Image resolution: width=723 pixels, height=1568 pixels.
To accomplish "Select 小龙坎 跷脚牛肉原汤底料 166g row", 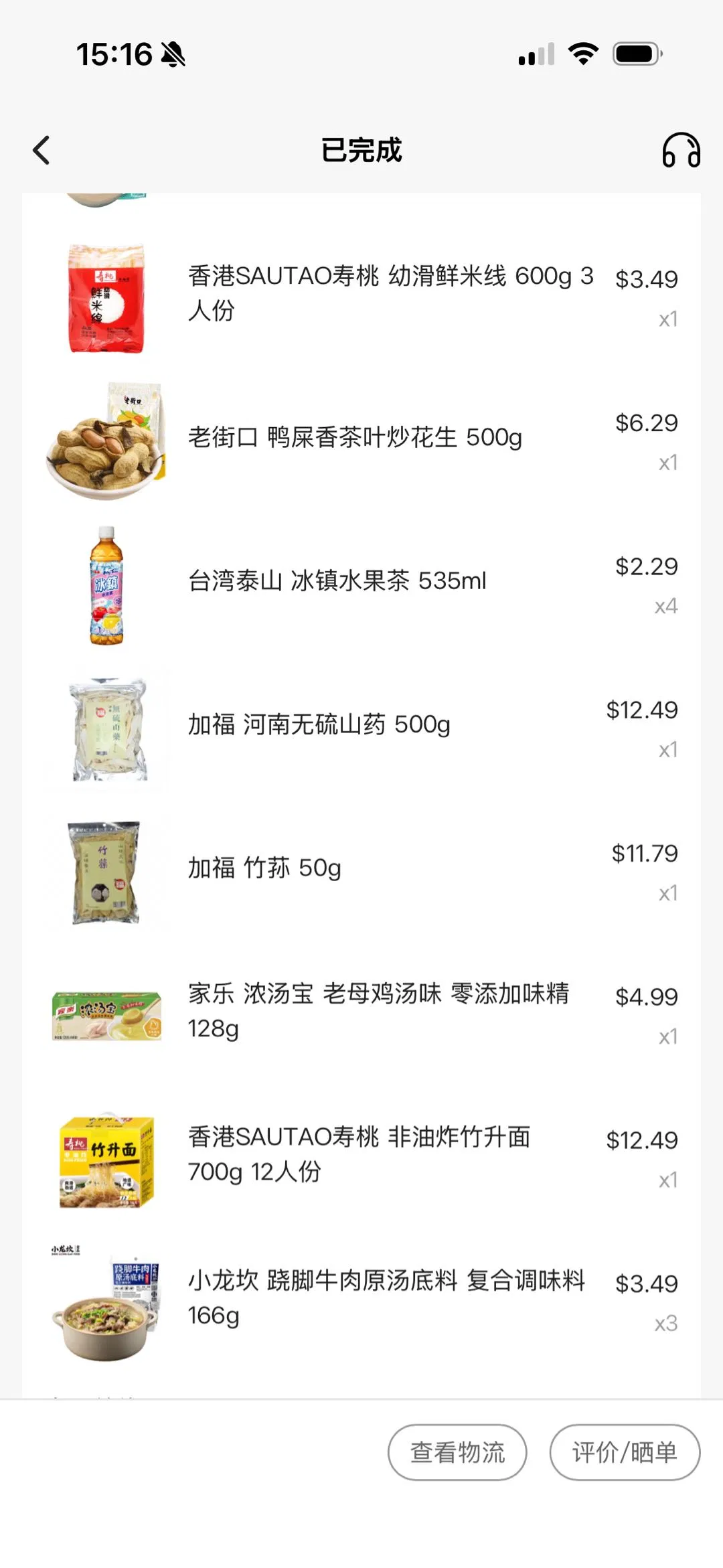I will (x=386, y=1298).
